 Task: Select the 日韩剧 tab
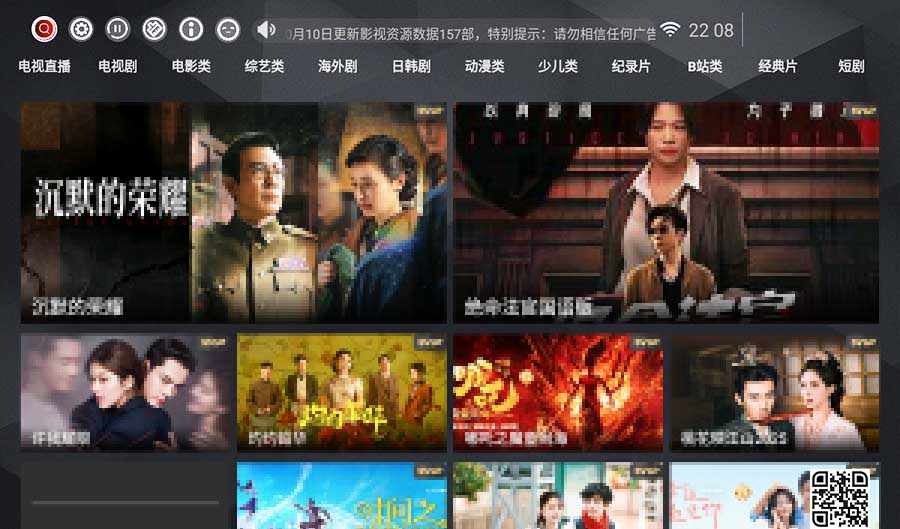pyautogui.click(x=411, y=67)
